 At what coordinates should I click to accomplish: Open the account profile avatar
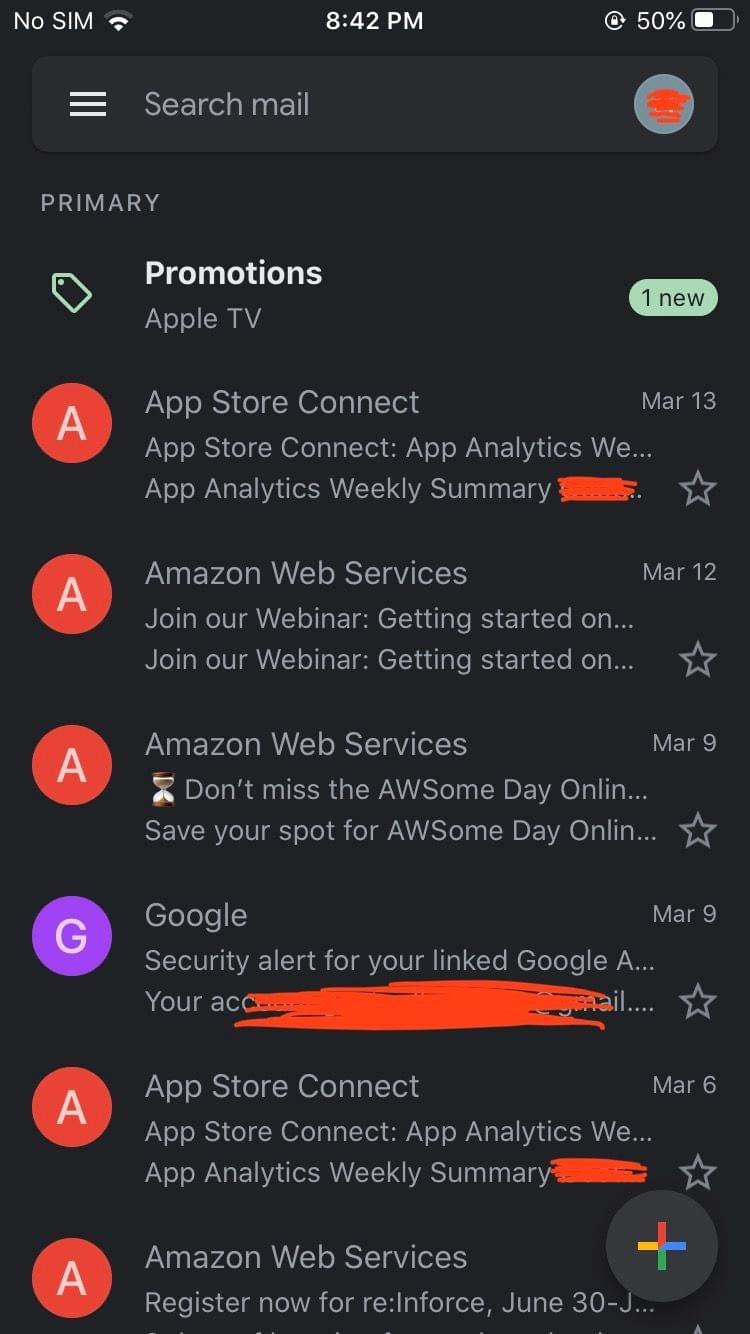coord(664,104)
